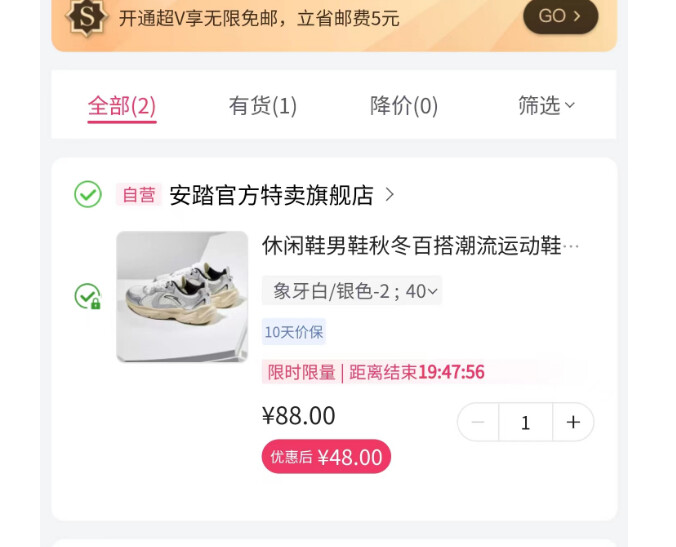
Task: Open the 筛选 filter dropdown
Action: 546,105
